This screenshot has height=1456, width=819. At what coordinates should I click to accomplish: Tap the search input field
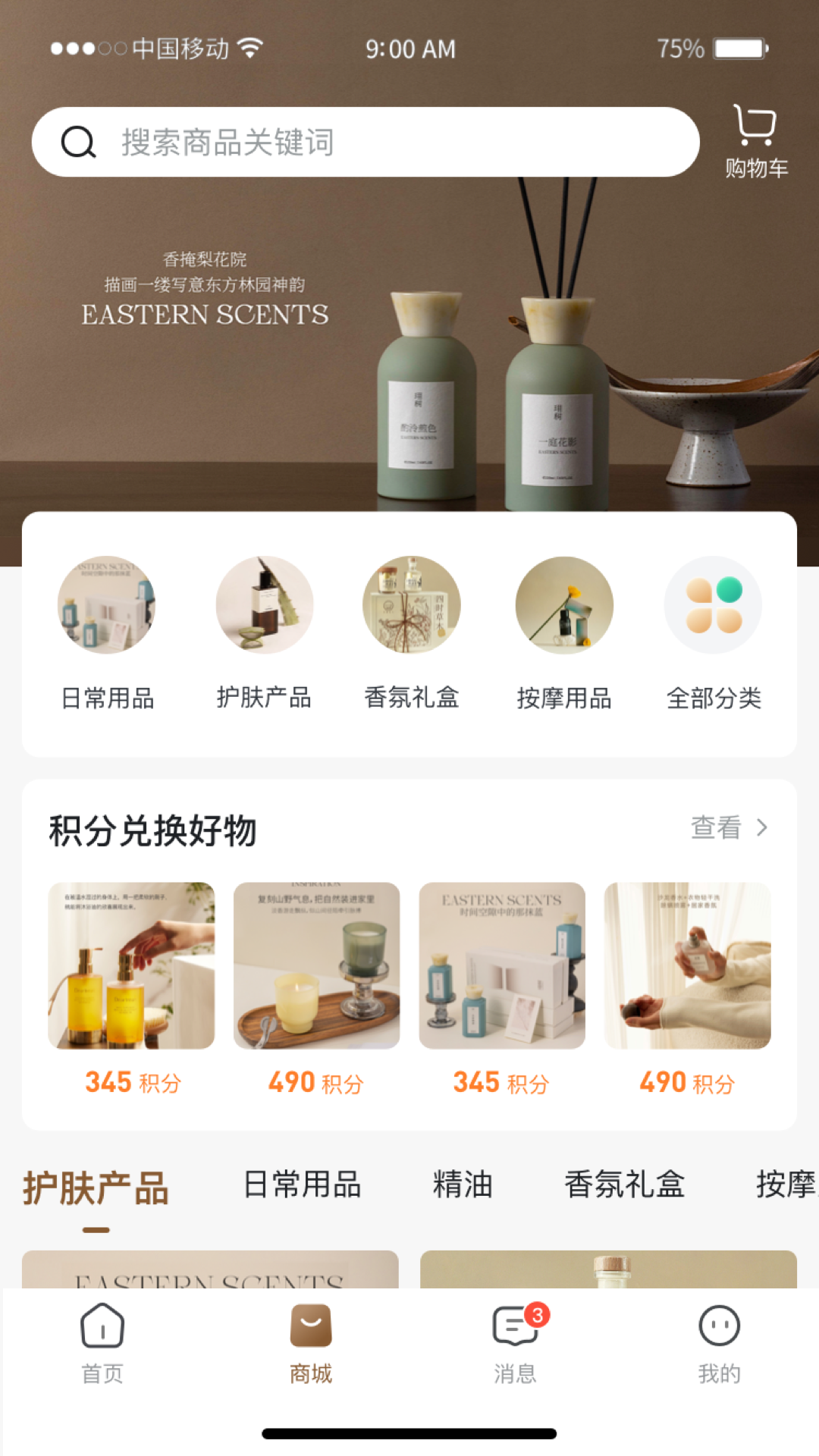tap(366, 141)
